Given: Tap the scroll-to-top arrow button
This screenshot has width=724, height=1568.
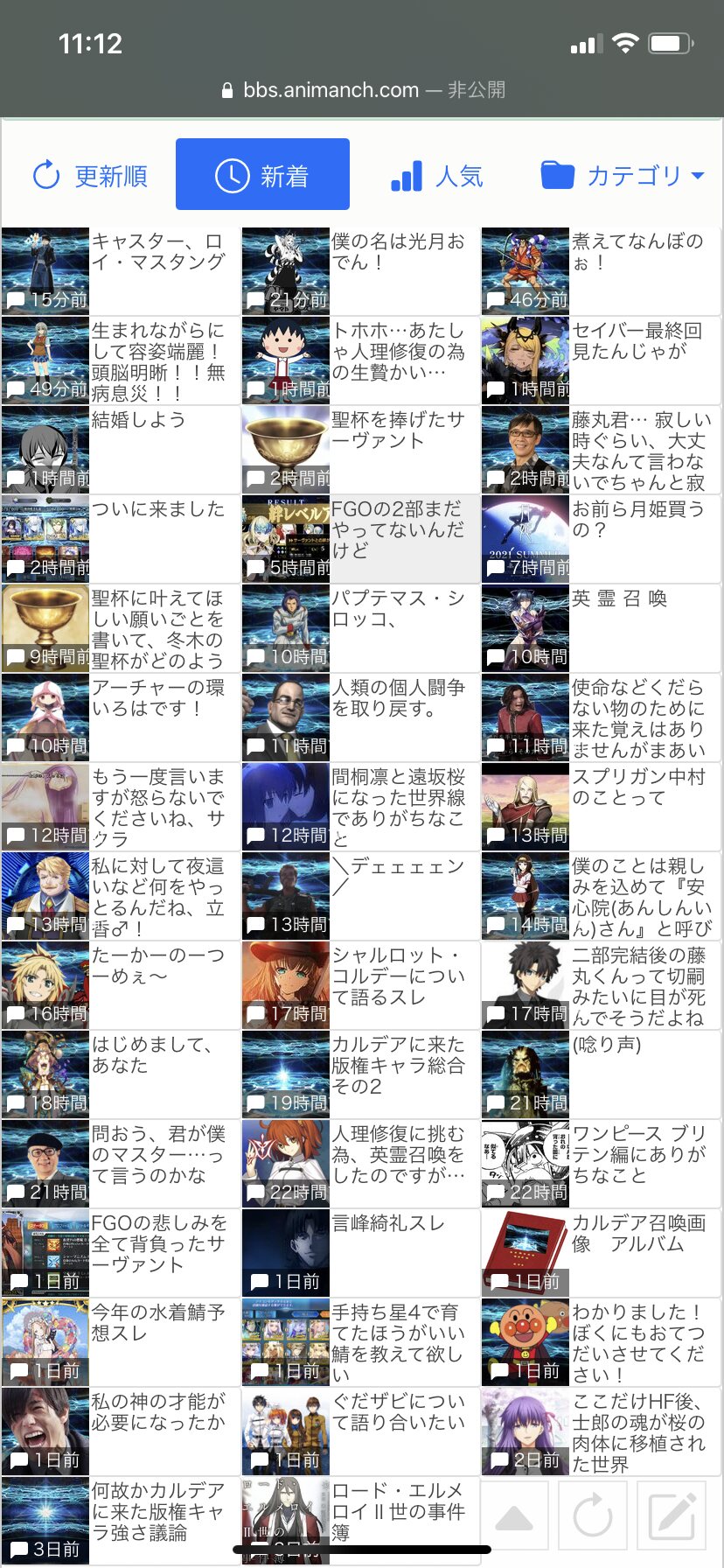Looking at the screenshot, I should [x=514, y=1518].
